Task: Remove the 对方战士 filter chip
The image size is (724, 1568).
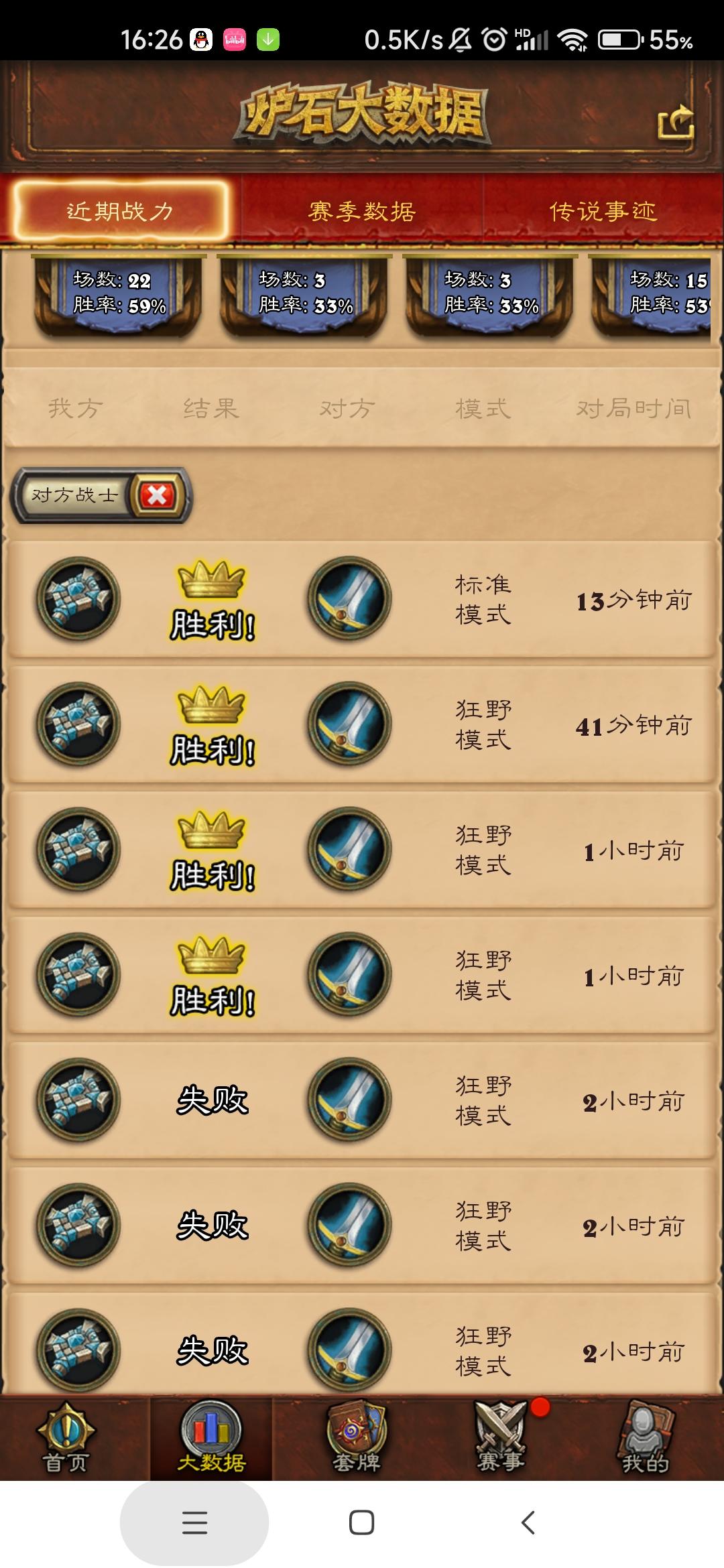Action: click(157, 496)
